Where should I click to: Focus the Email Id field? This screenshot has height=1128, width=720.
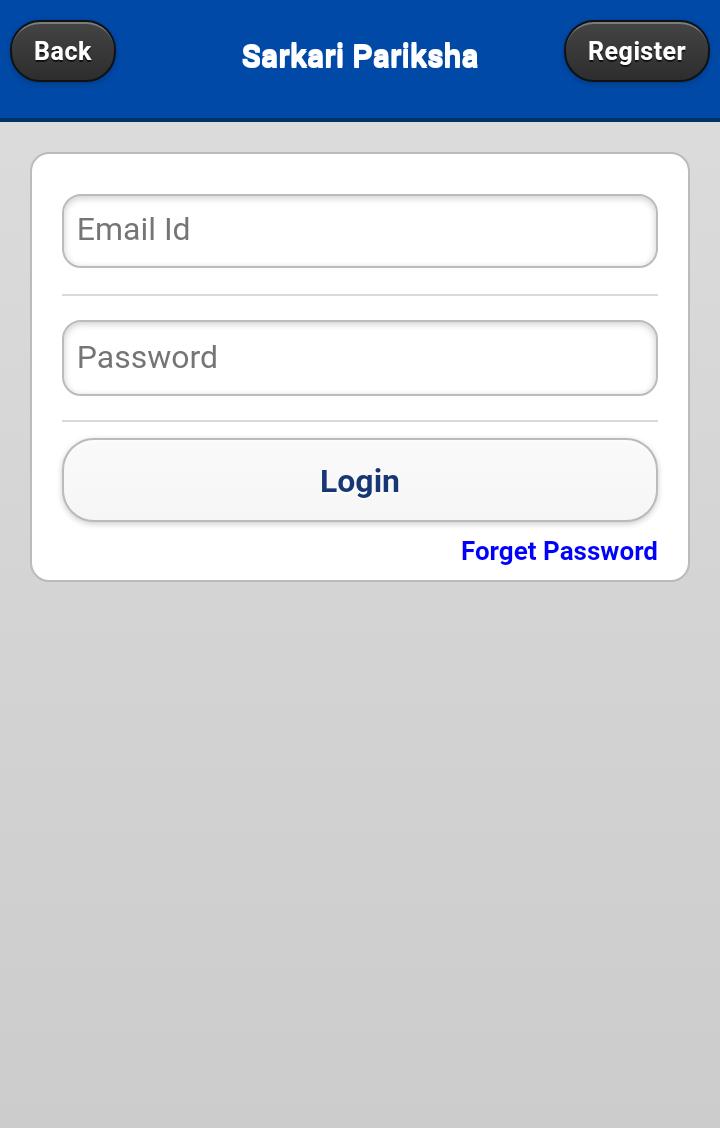tap(360, 231)
